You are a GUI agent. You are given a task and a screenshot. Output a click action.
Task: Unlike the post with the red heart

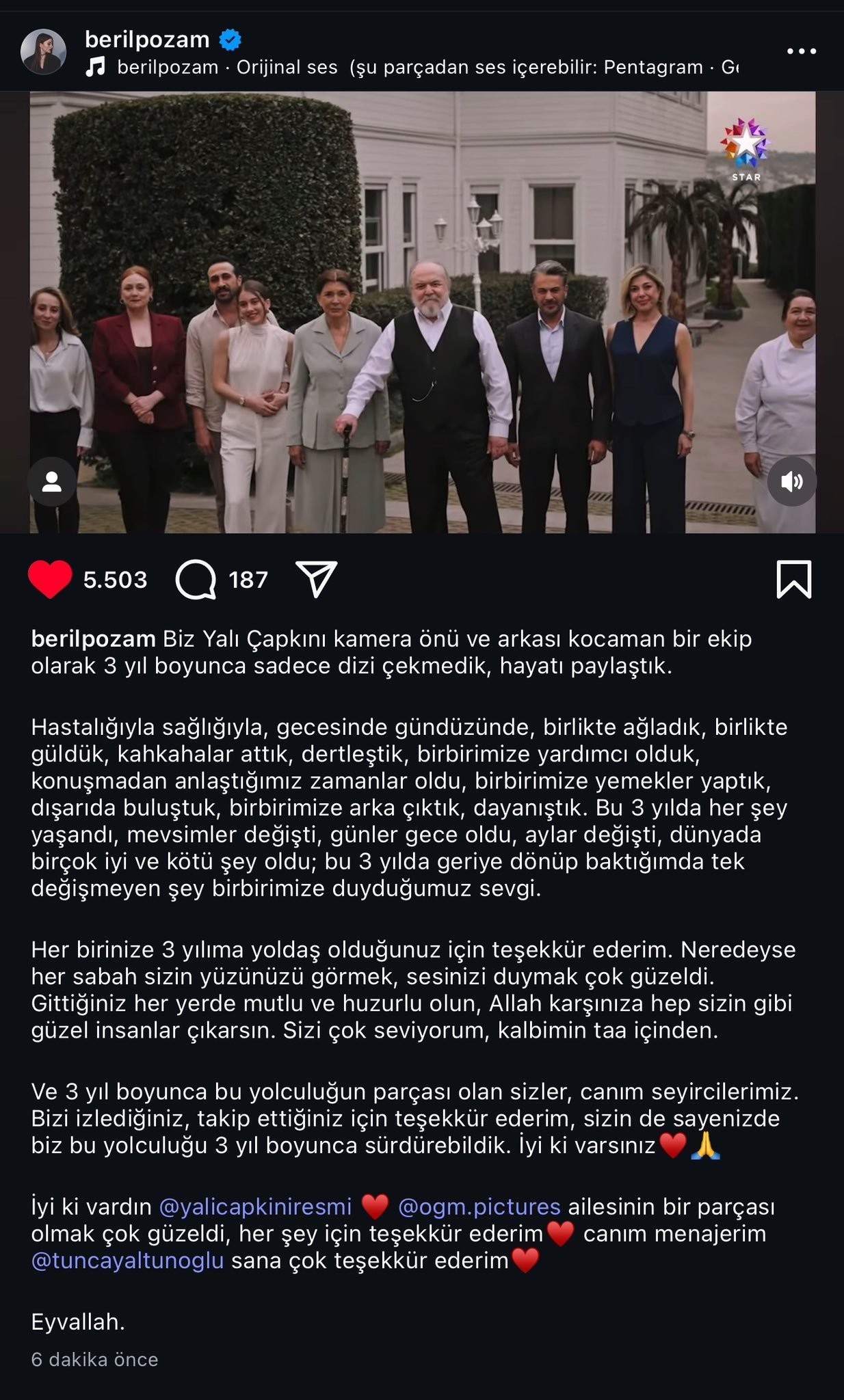[x=50, y=579]
